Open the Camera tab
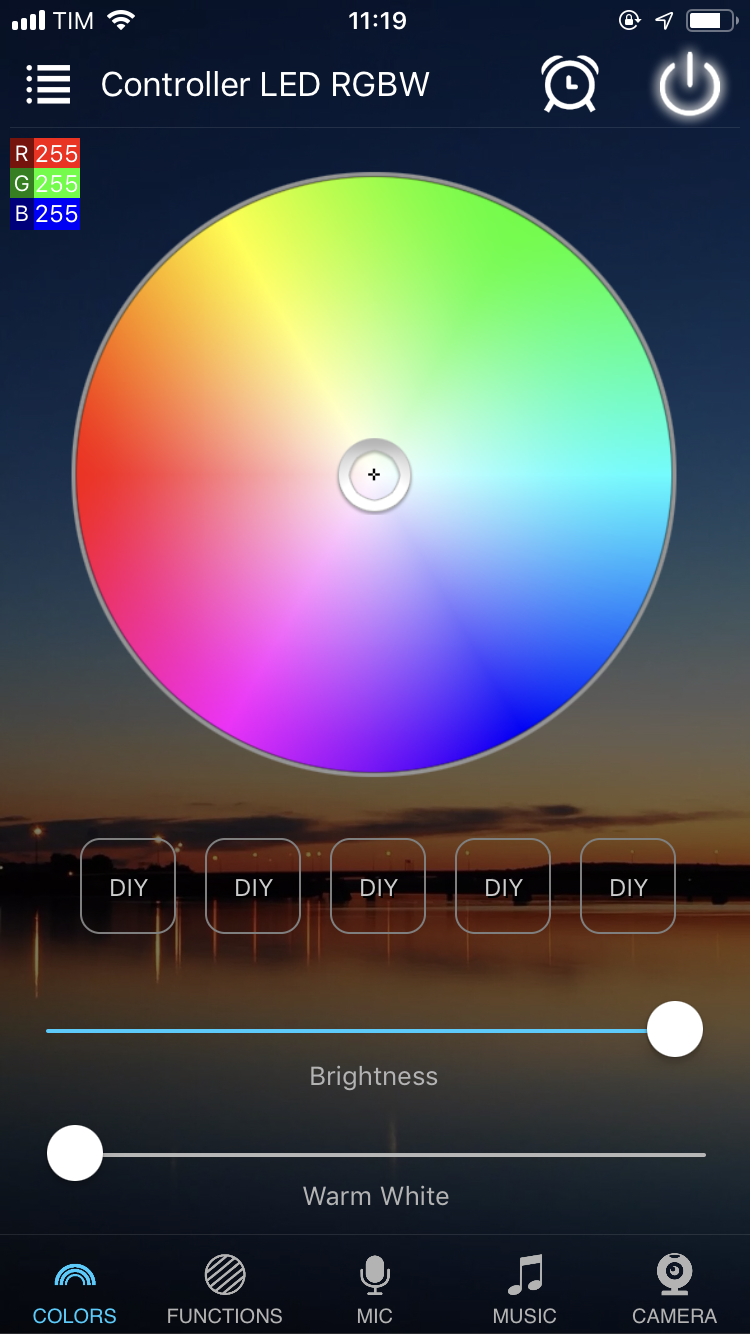The height and width of the screenshot is (1334, 750). coord(674,1289)
